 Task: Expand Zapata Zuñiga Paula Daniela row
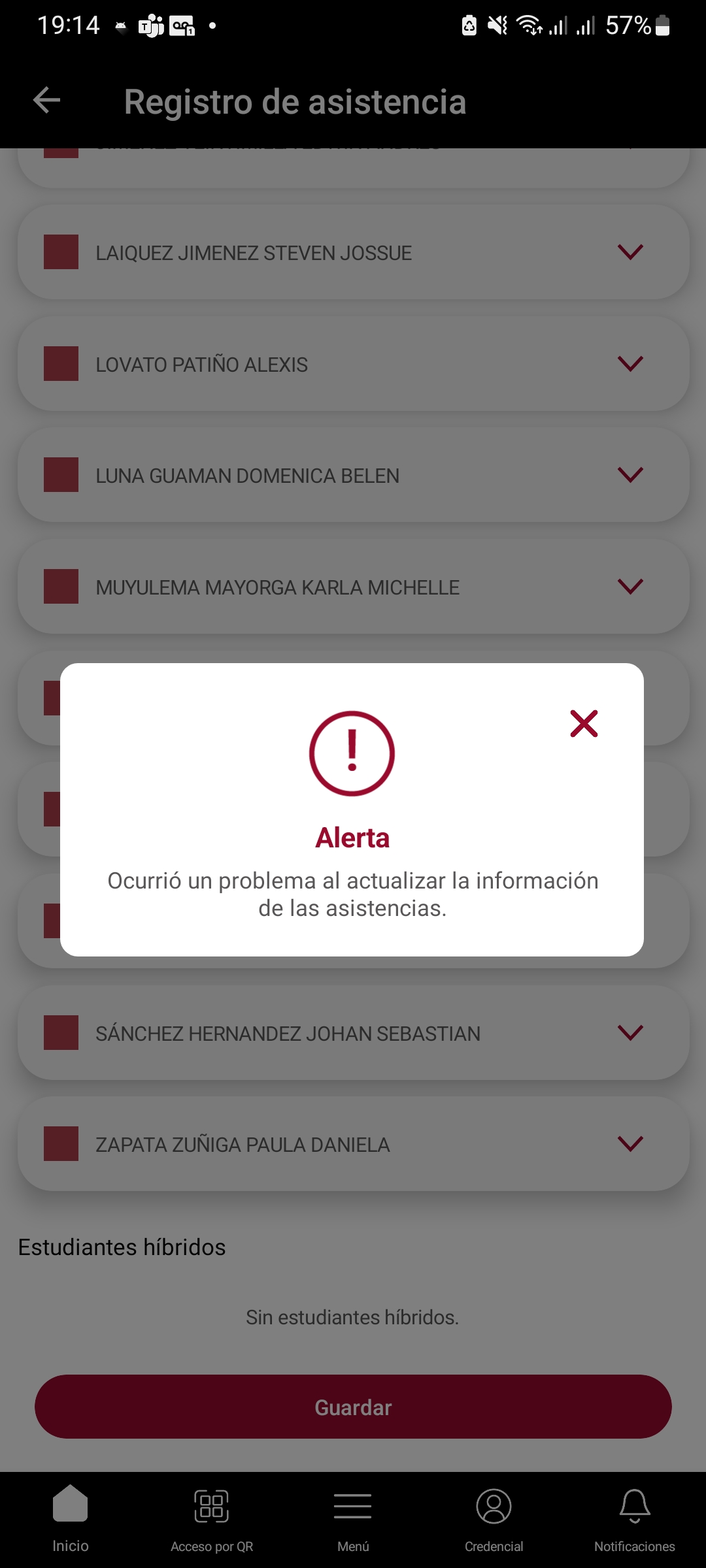(630, 1144)
